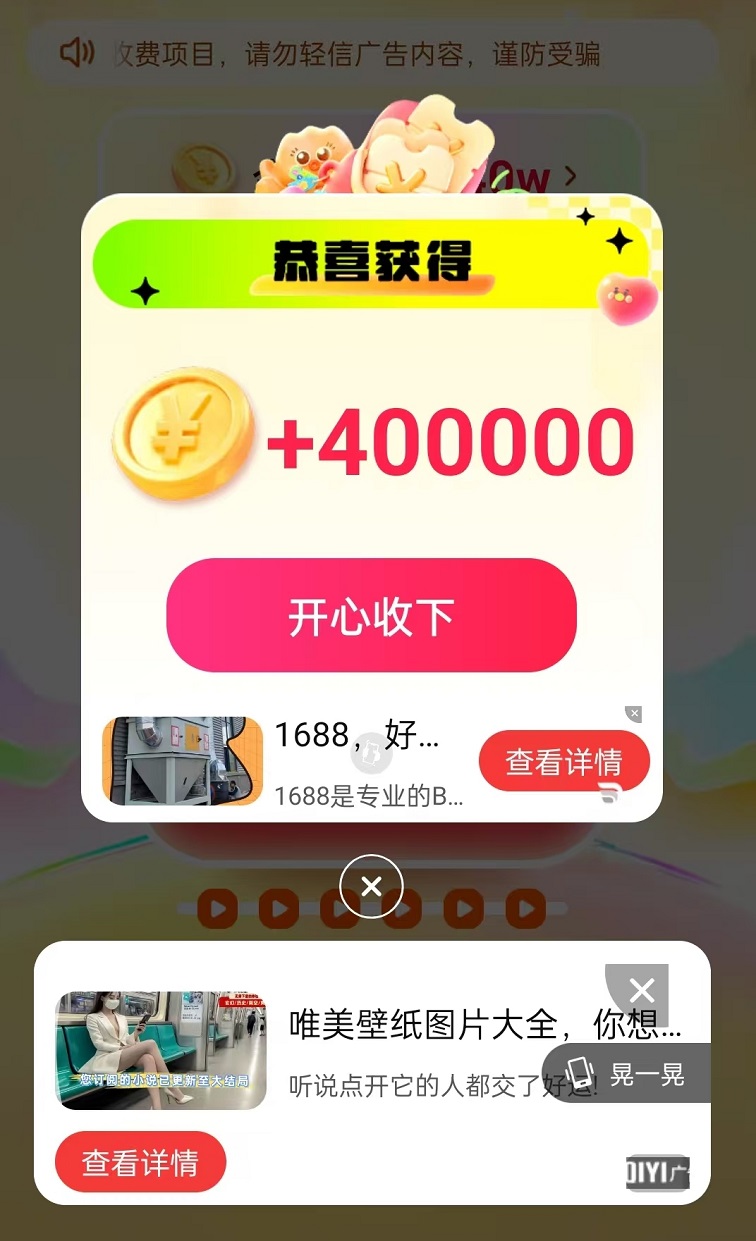Image resolution: width=756 pixels, height=1241 pixels.
Task: Select the first orange play icon on left
Action: (x=218, y=909)
